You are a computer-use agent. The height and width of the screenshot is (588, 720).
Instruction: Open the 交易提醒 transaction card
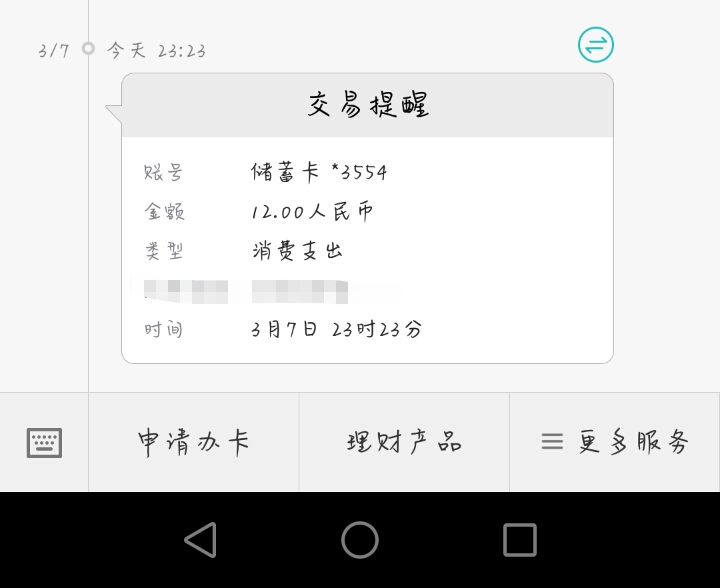point(367,218)
